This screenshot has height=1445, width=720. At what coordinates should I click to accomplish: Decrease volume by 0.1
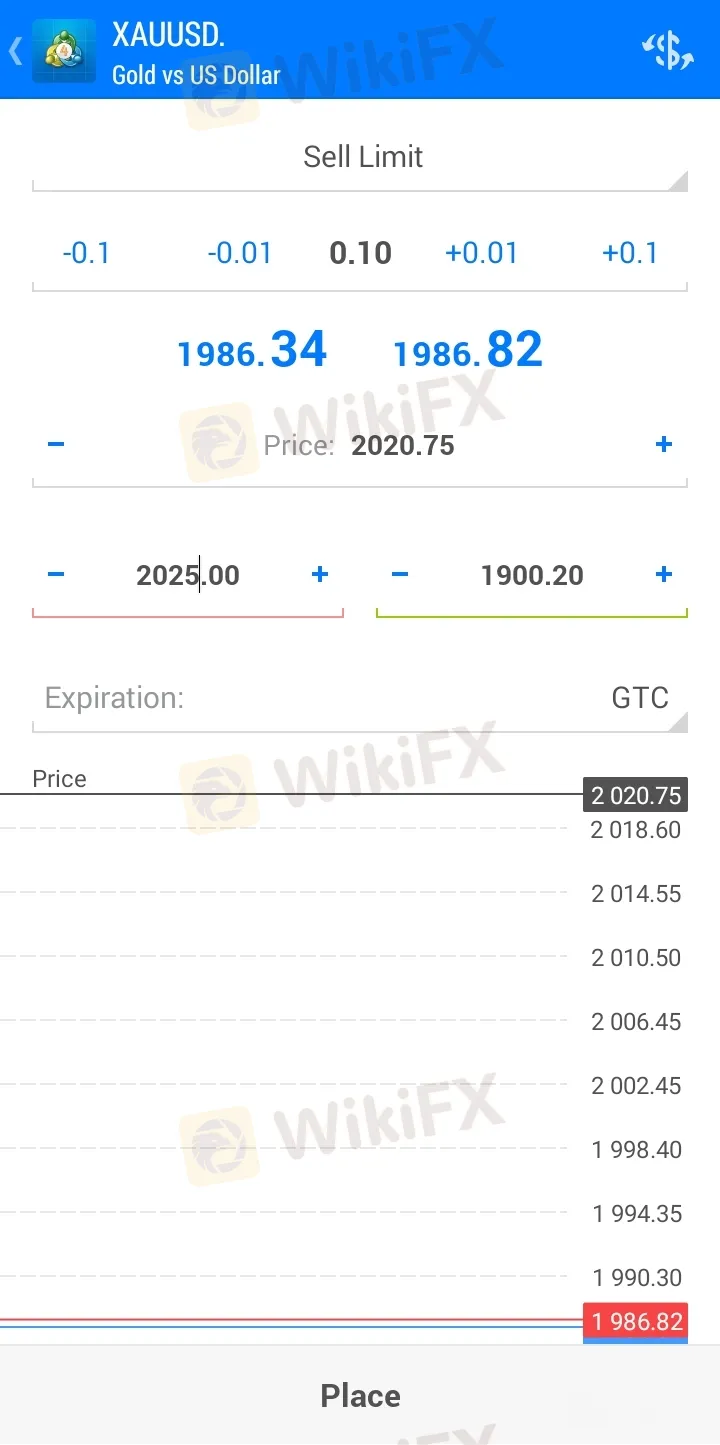click(86, 253)
